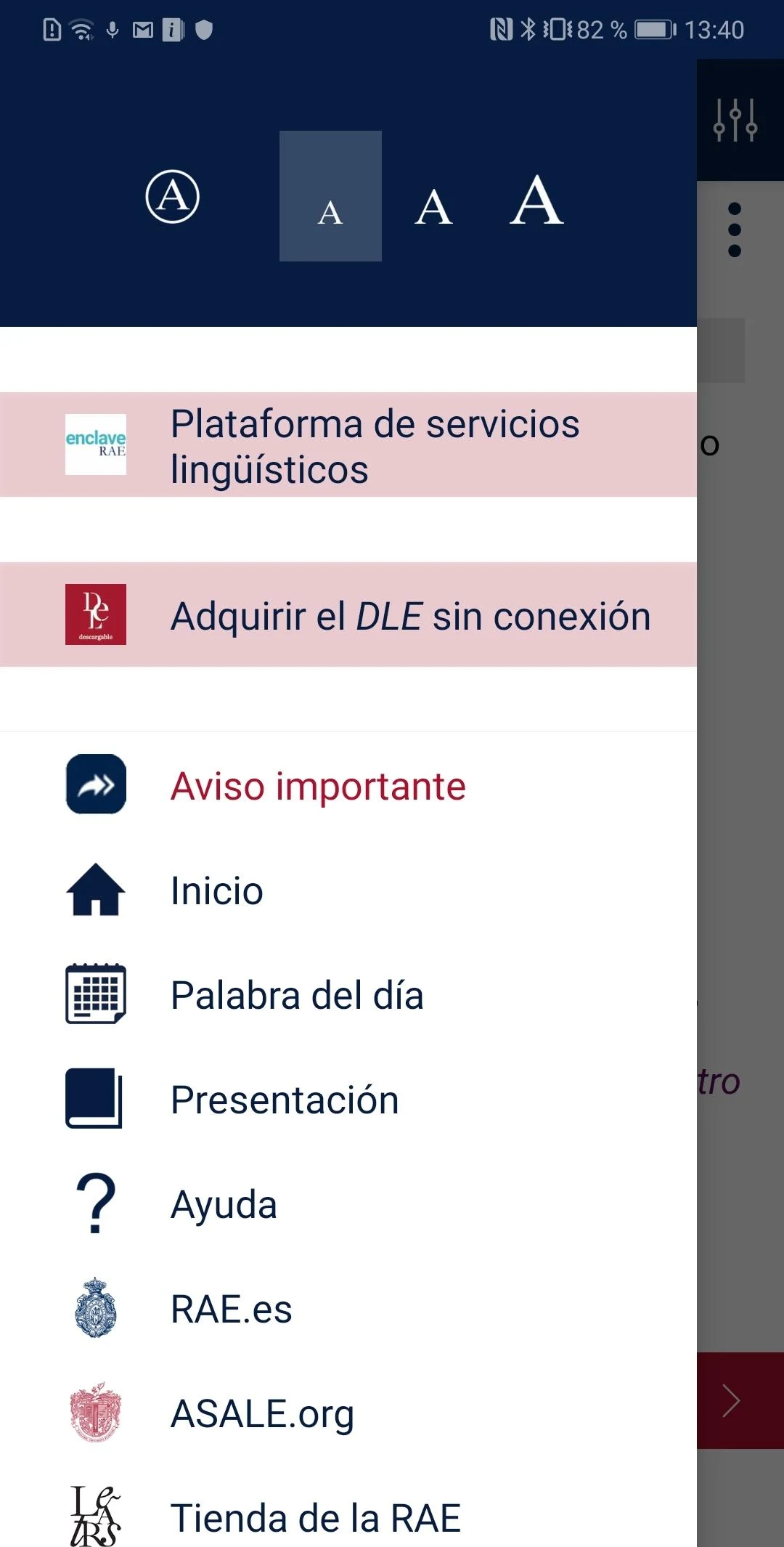This screenshot has width=784, height=1547.
Task: Choose the smallest A text size
Action: click(x=330, y=197)
